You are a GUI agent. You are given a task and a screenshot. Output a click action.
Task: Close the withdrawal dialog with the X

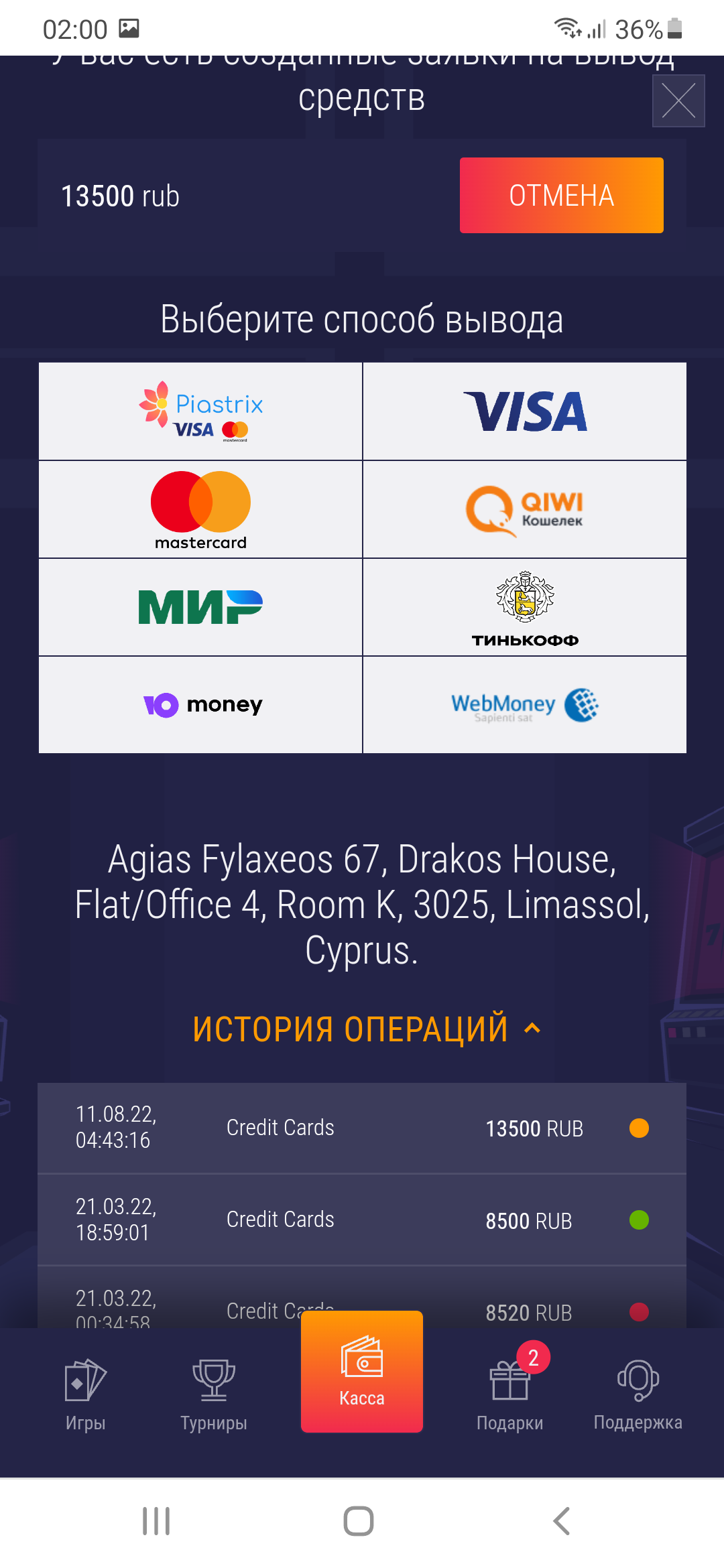(x=678, y=101)
